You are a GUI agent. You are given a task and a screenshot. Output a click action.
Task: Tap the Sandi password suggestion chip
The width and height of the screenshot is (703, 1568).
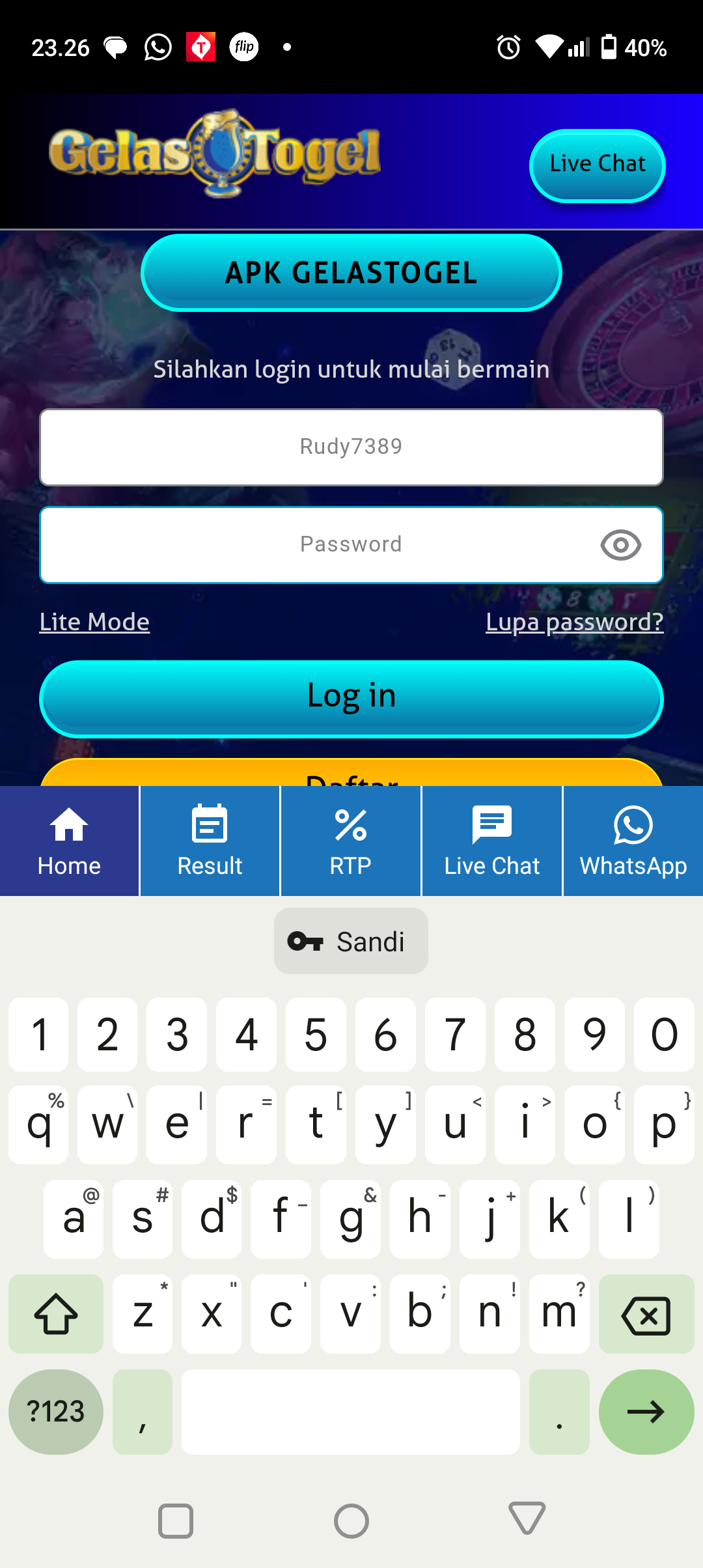pos(351,941)
